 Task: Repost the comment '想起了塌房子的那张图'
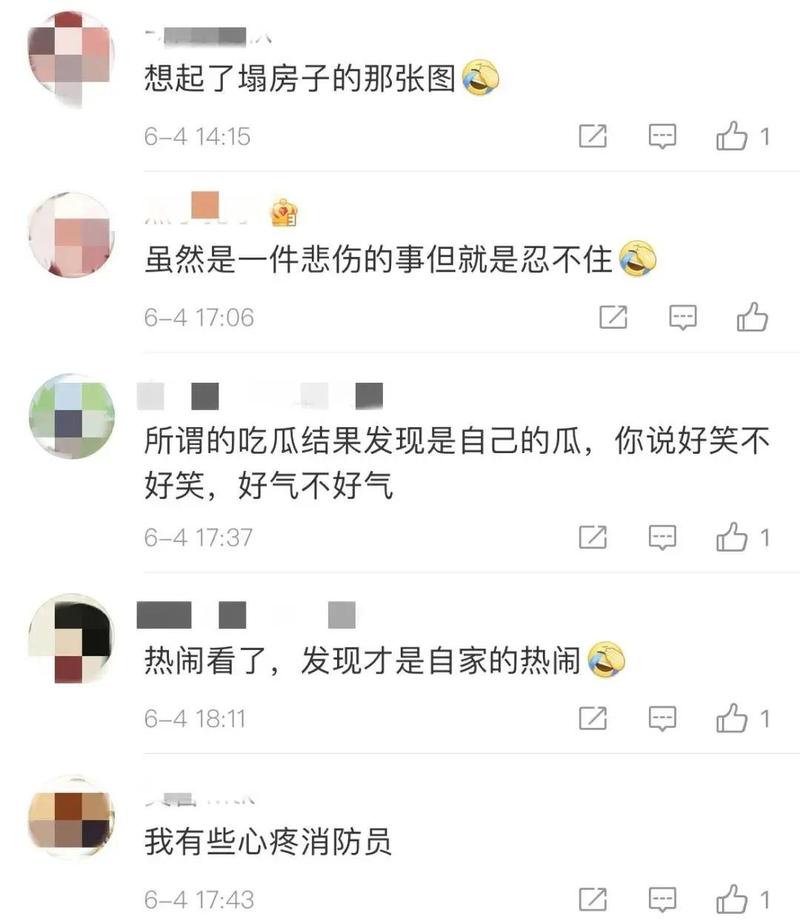593,136
